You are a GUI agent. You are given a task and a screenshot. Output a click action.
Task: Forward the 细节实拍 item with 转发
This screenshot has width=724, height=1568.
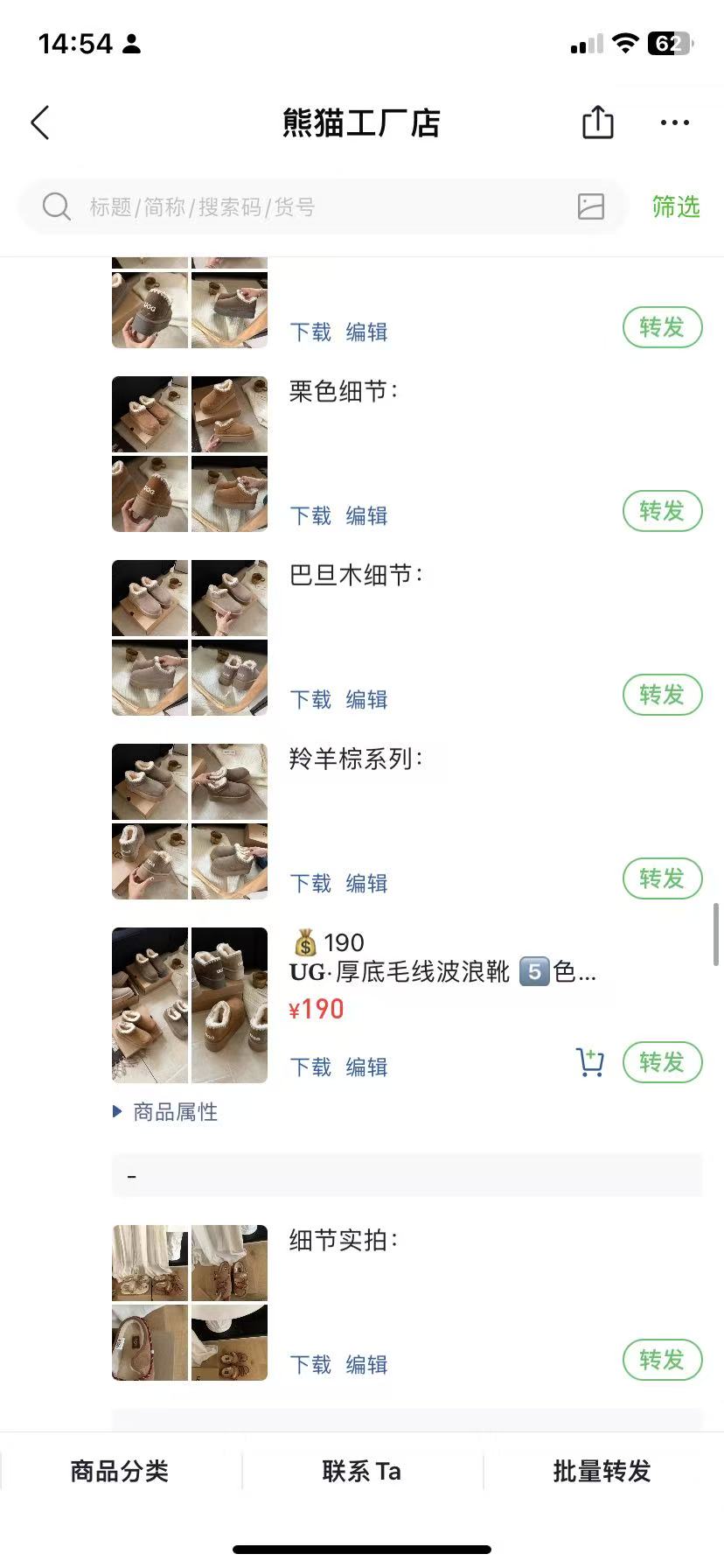(x=662, y=1360)
